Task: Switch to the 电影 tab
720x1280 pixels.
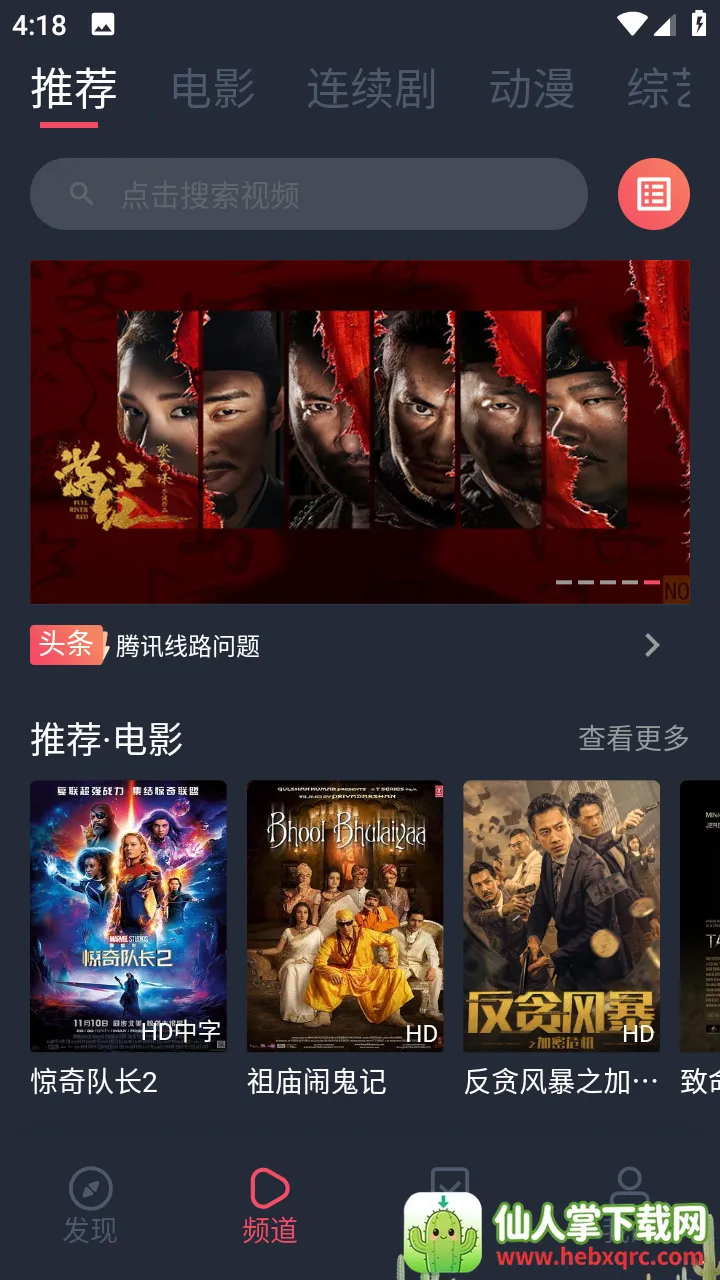Action: (x=213, y=90)
